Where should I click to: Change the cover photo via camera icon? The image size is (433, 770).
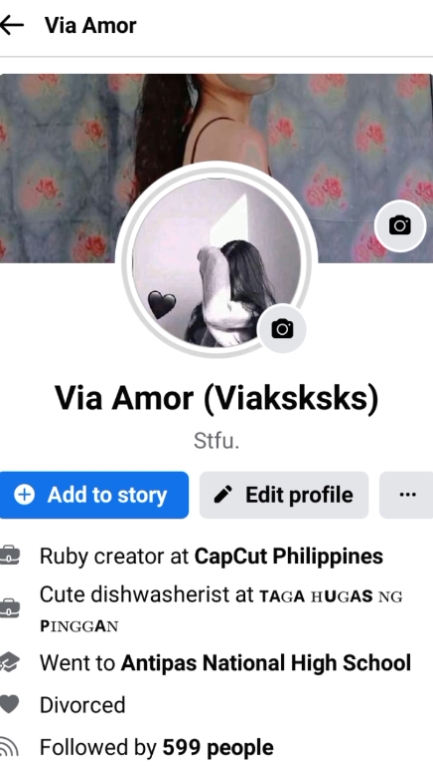tap(400, 226)
